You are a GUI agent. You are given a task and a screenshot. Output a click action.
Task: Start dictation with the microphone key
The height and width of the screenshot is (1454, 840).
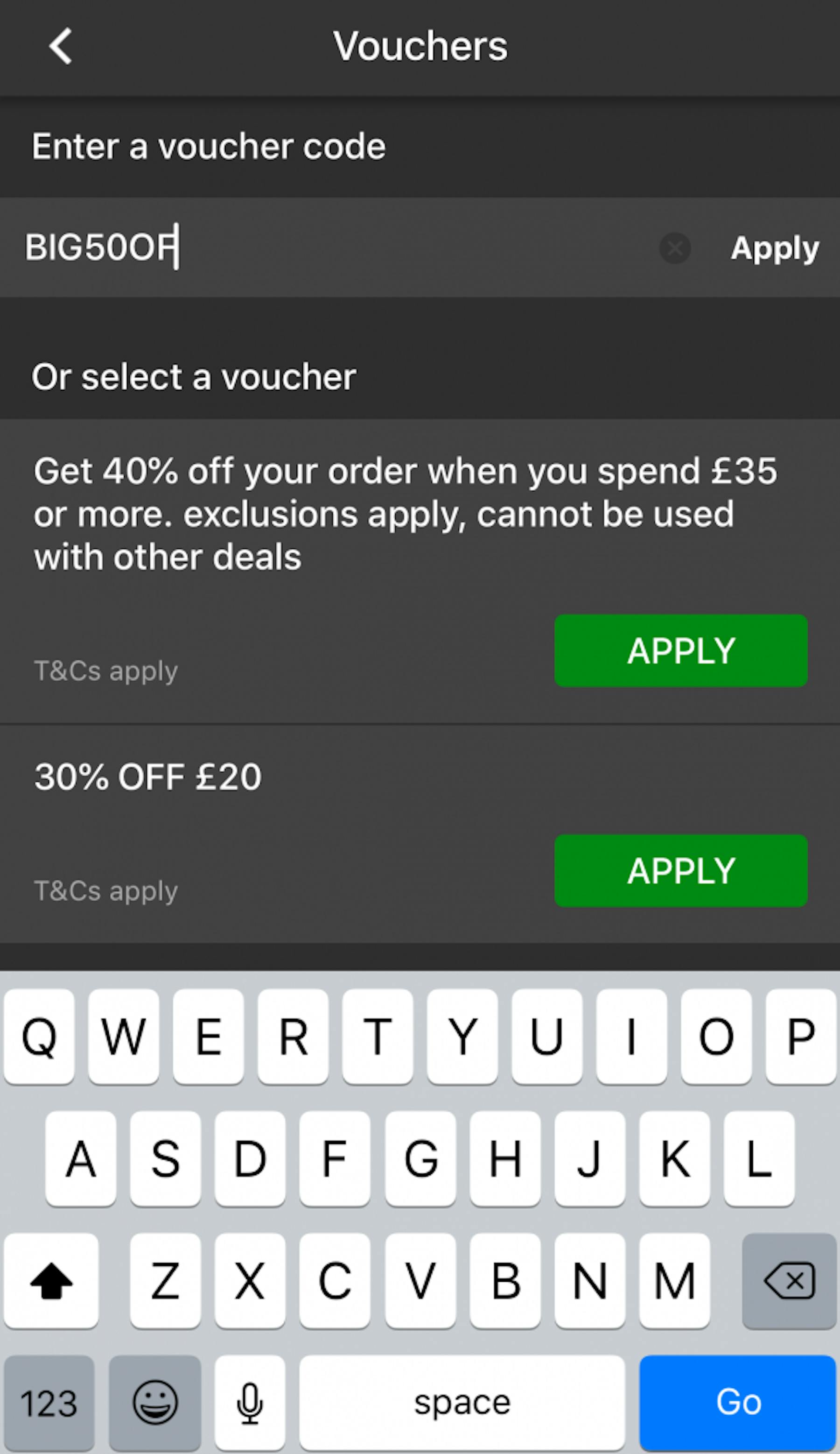pyautogui.click(x=250, y=1403)
